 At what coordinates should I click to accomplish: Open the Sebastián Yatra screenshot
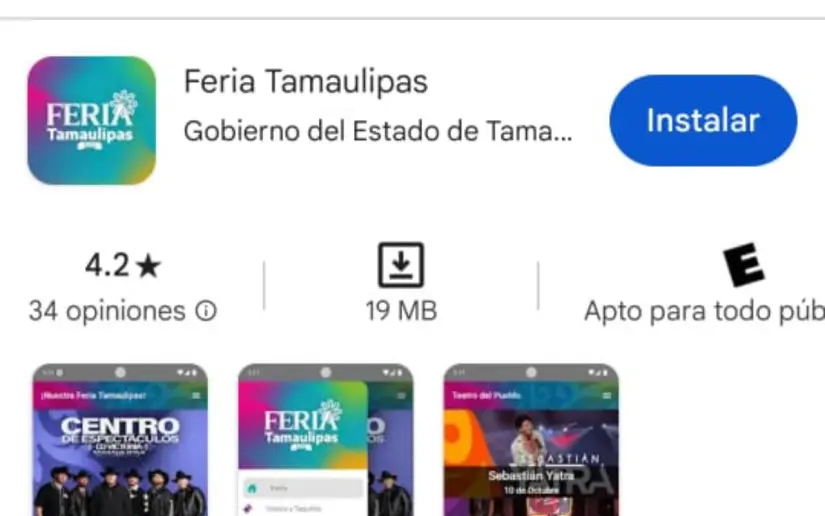(531, 440)
